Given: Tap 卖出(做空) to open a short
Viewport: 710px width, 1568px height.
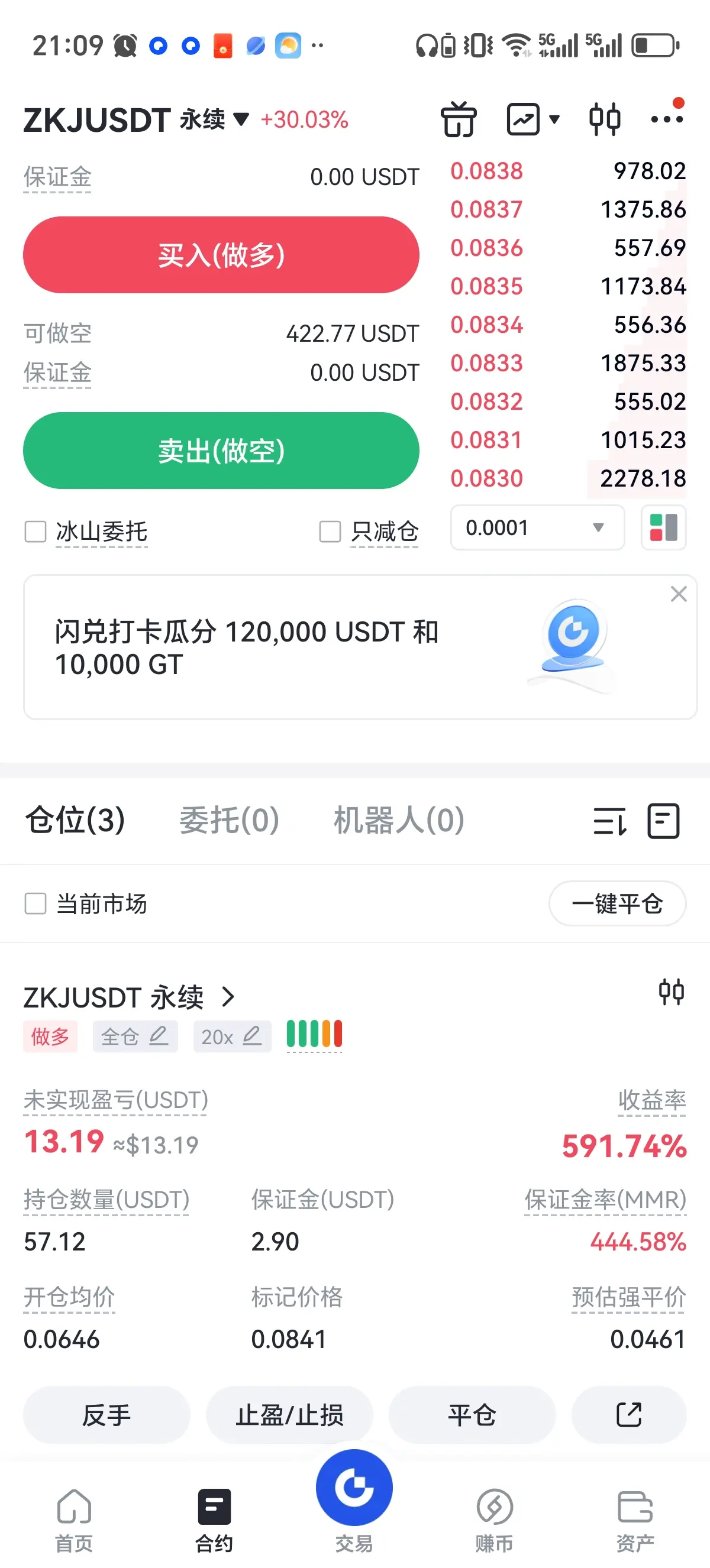Looking at the screenshot, I should pos(221,451).
